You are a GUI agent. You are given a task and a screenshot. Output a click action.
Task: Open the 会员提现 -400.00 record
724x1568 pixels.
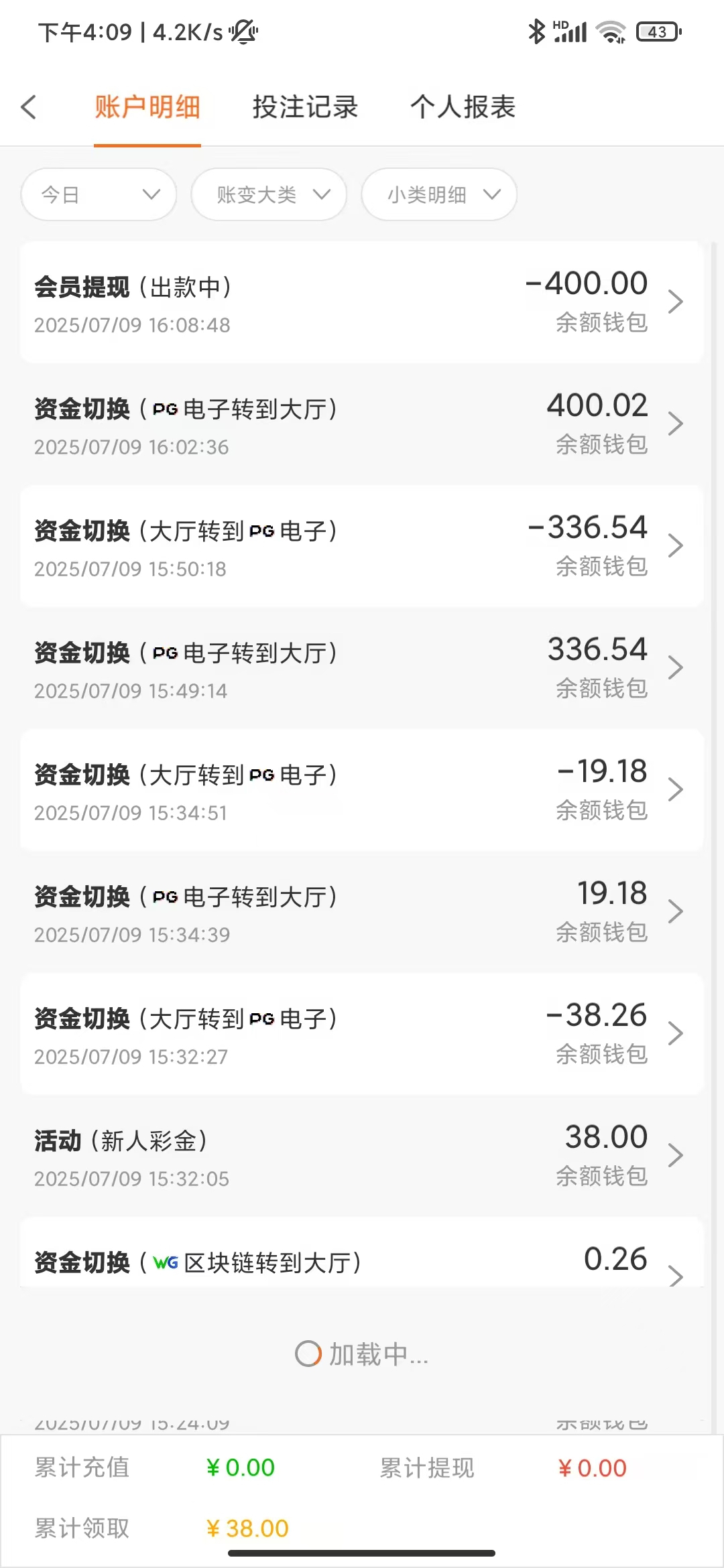coord(362,302)
